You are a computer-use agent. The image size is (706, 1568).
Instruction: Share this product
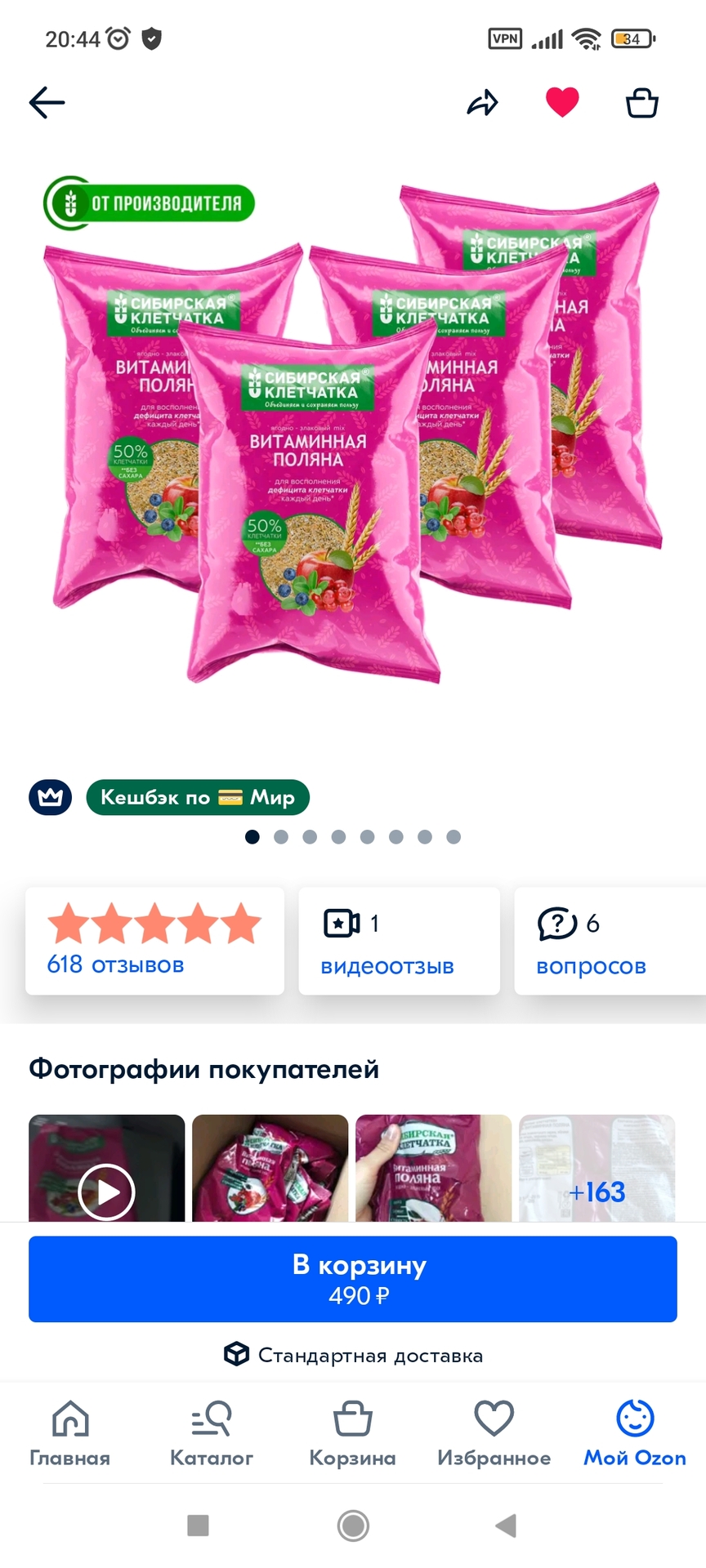(x=482, y=103)
